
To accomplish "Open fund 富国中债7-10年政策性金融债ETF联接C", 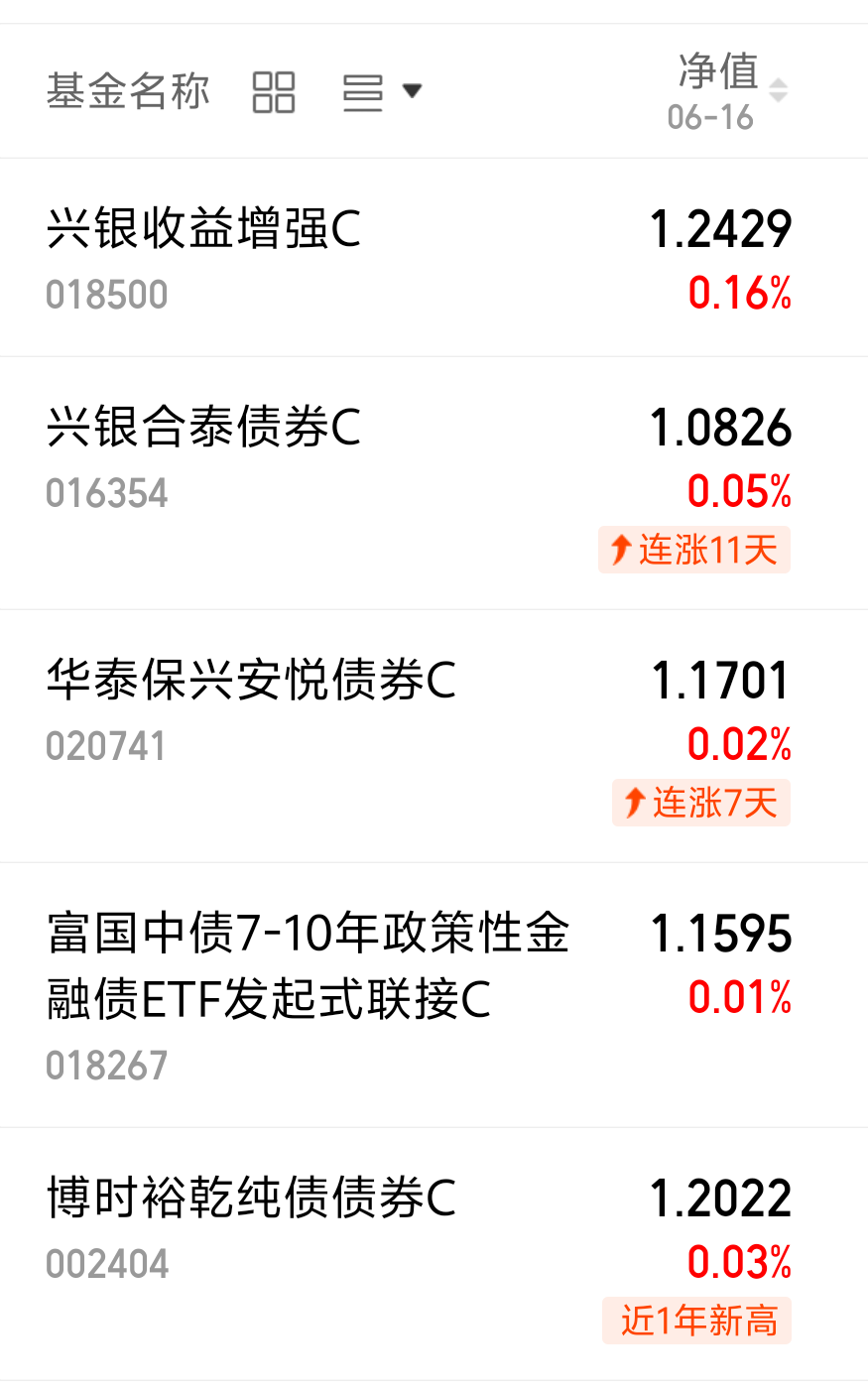I will 434,995.
